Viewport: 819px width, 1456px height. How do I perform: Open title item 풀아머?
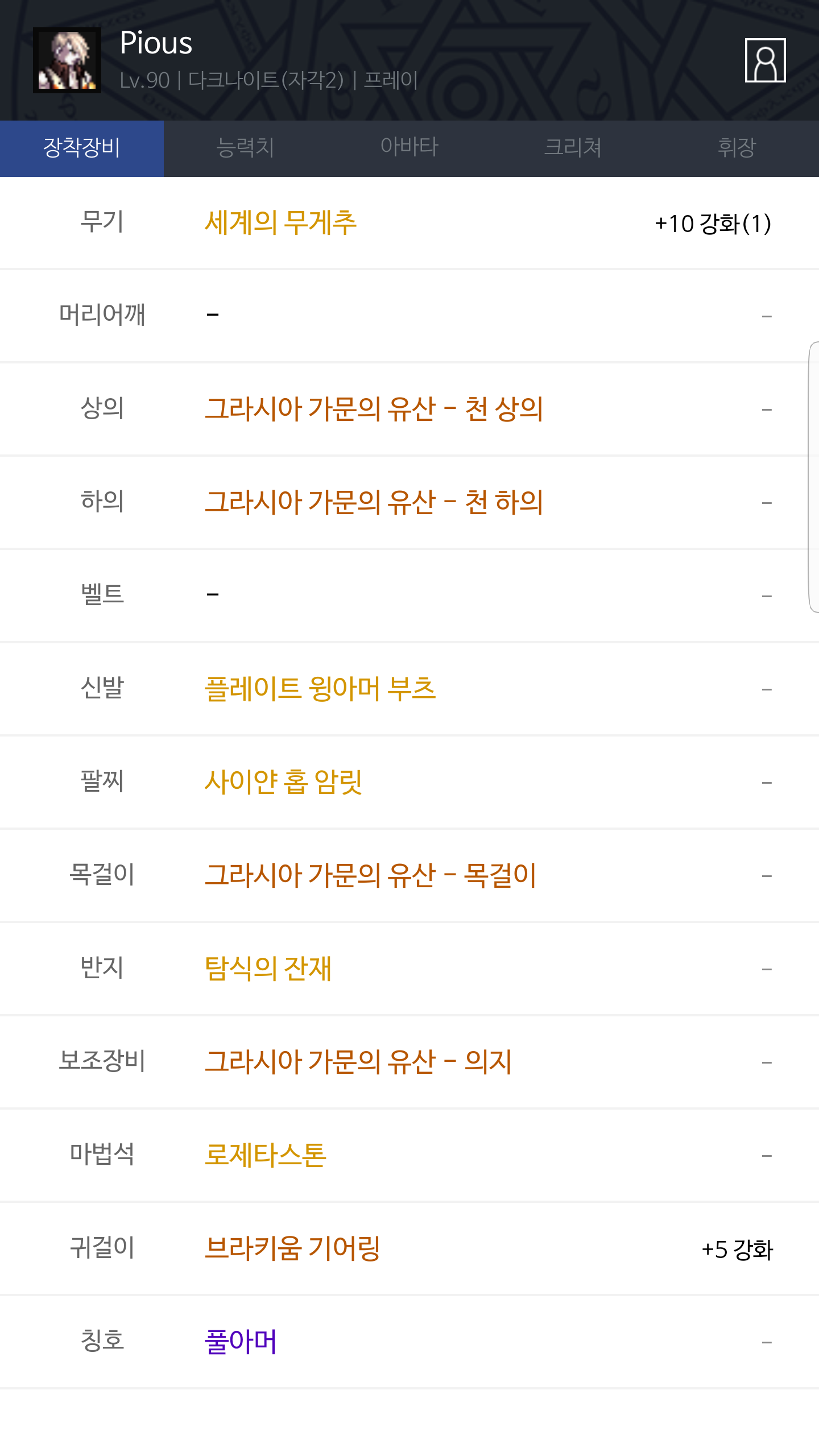[x=240, y=1342]
